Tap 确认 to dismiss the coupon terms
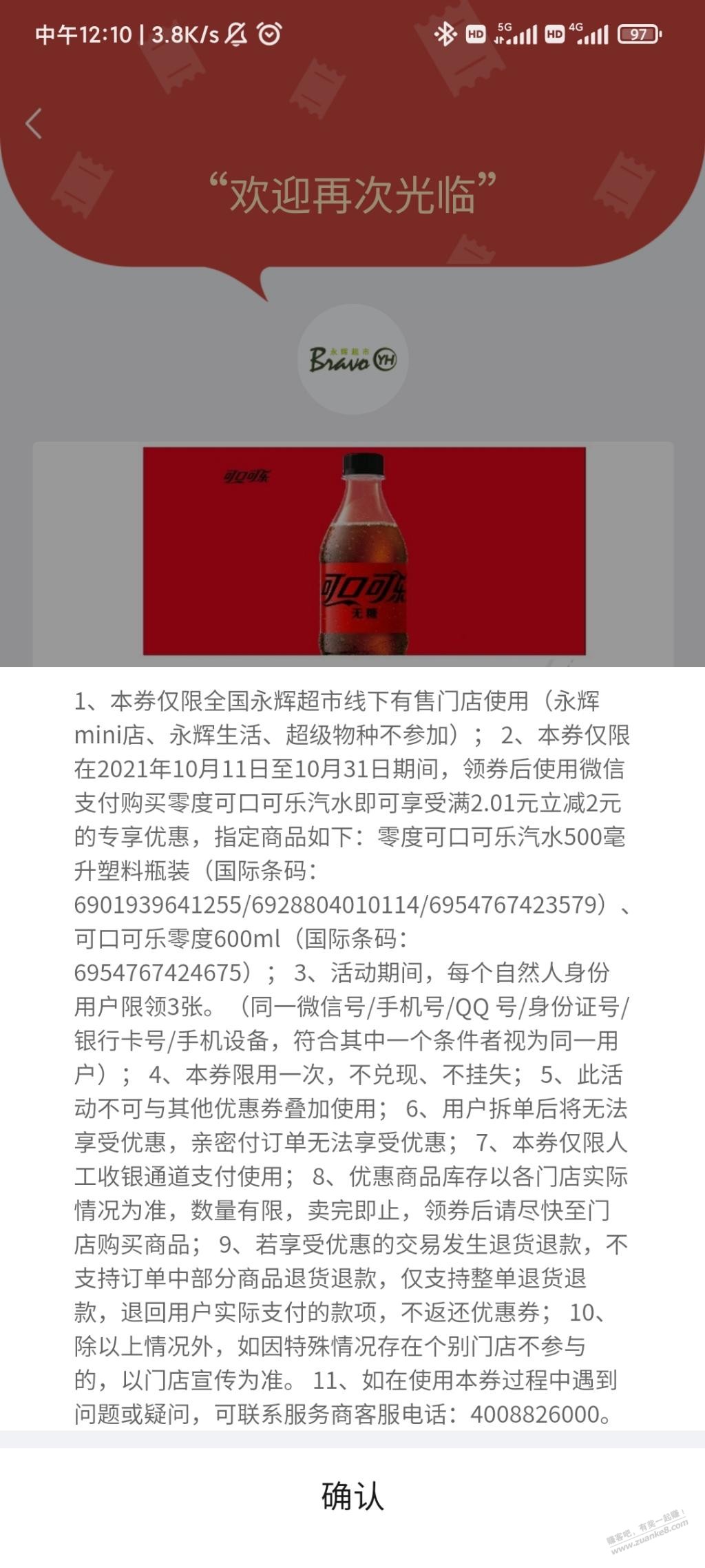 pyautogui.click(x=352, y=1496)
